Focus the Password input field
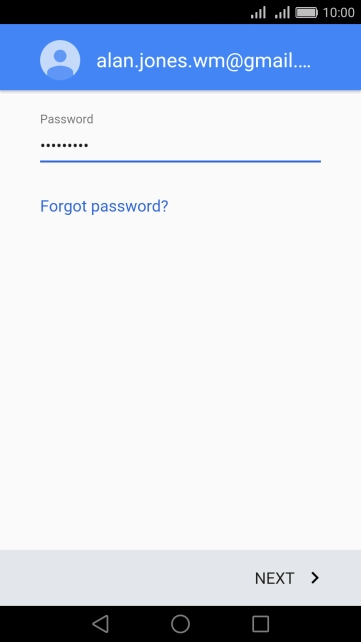 tap(180, 146)
